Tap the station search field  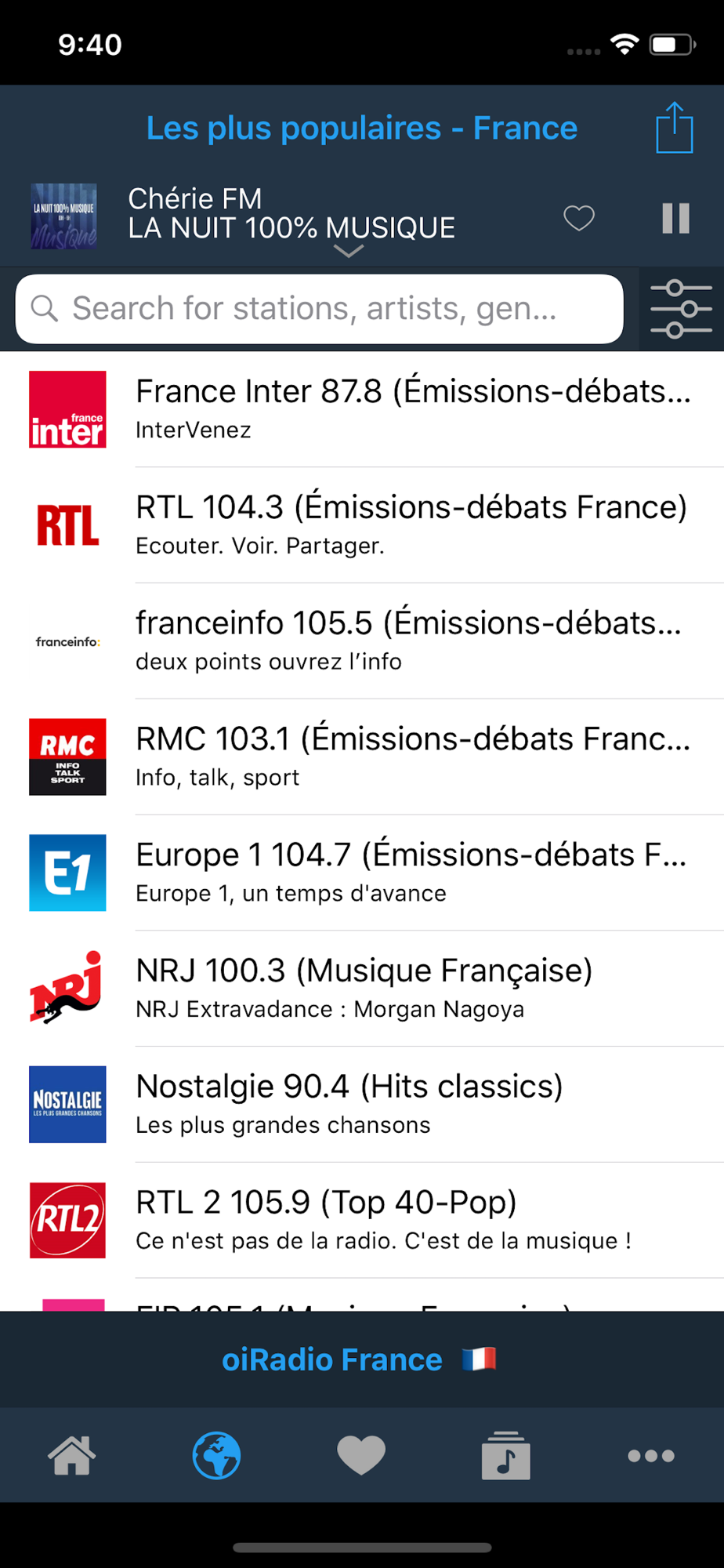320,309
